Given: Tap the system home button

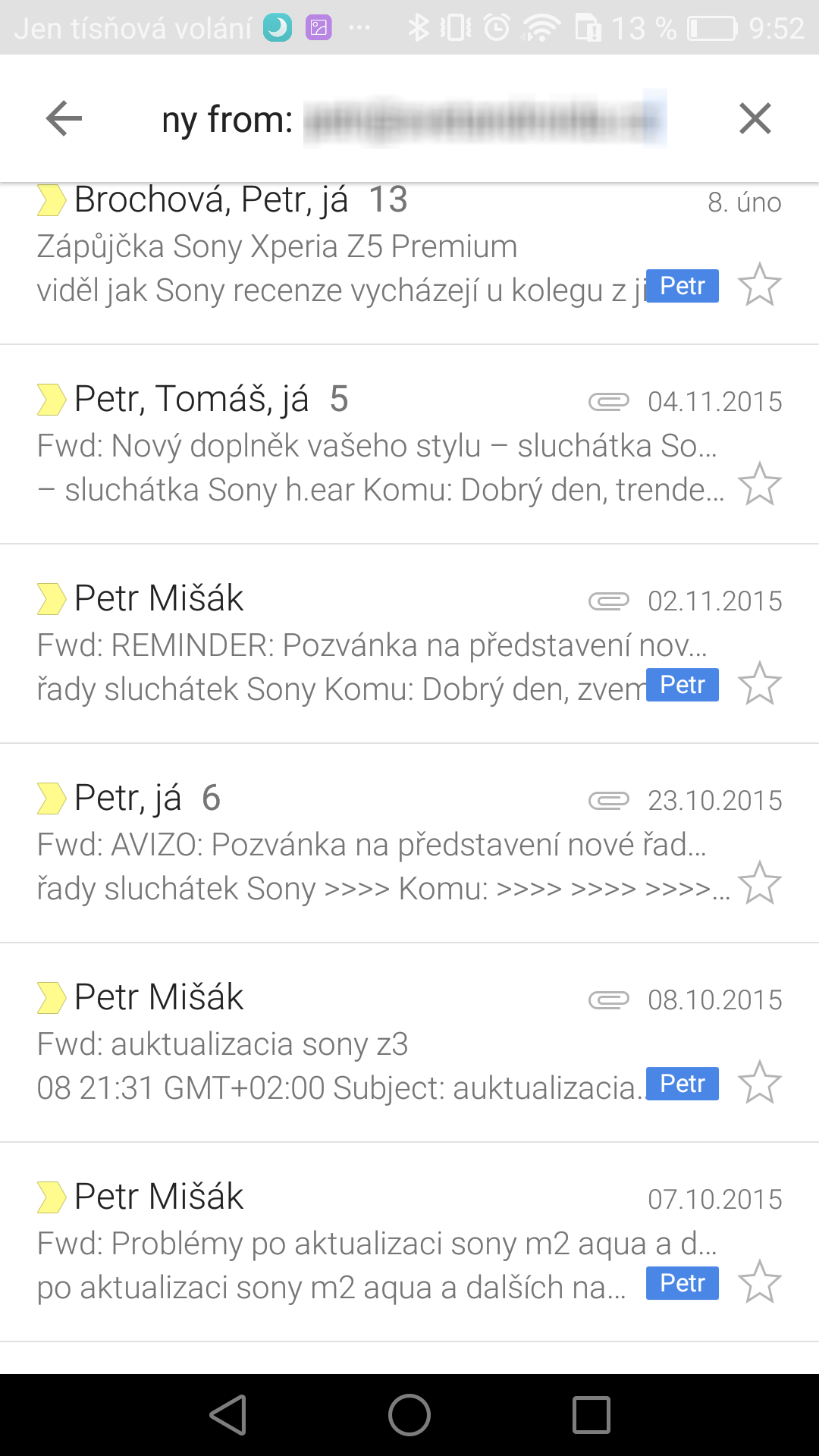Looking at the screenshot, I should (x=409, y=1415).
